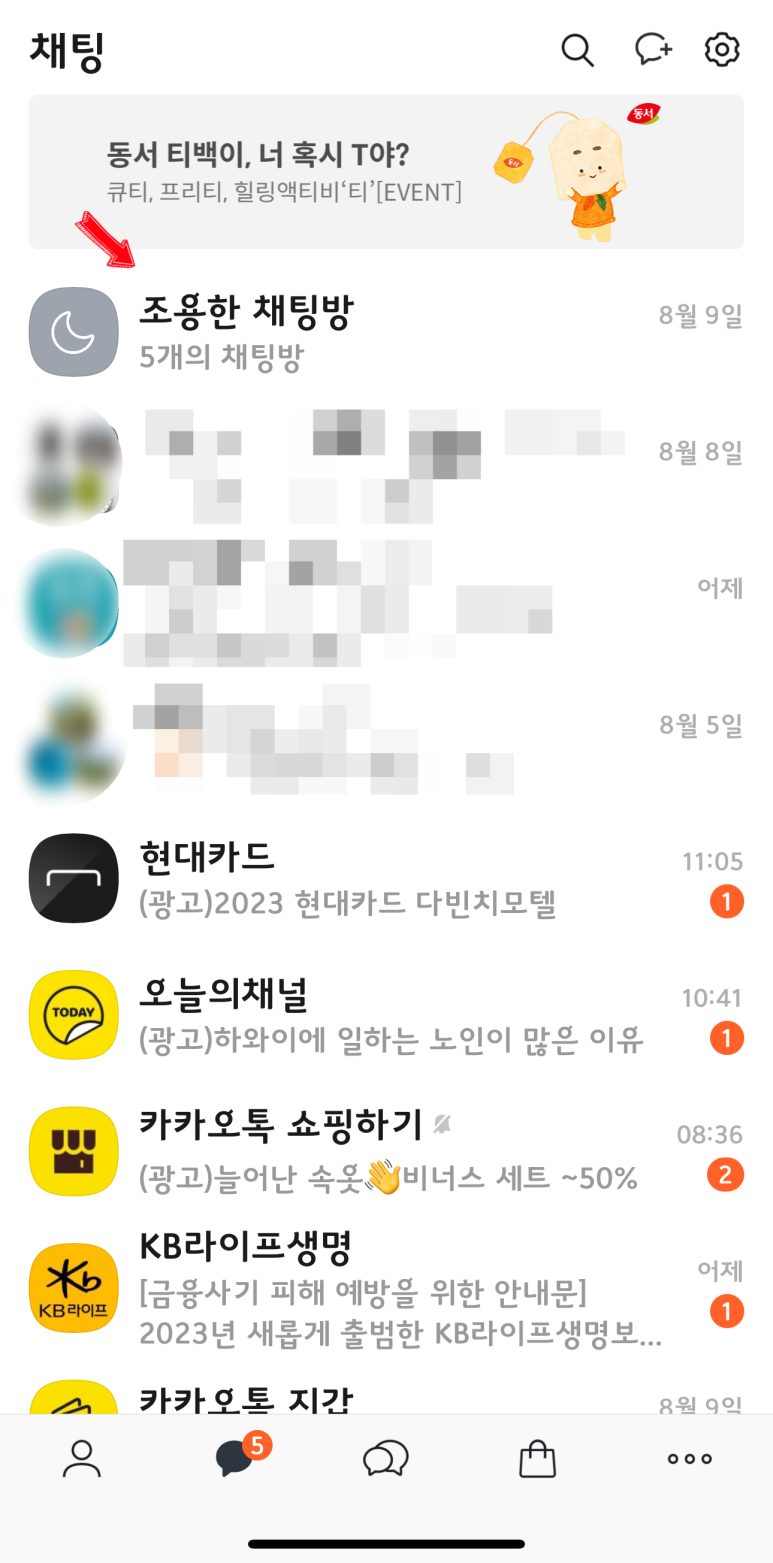Open chat settings gear
This screenshot has width=773, height=1563.
pyautogui.click(x=722, y=50)
